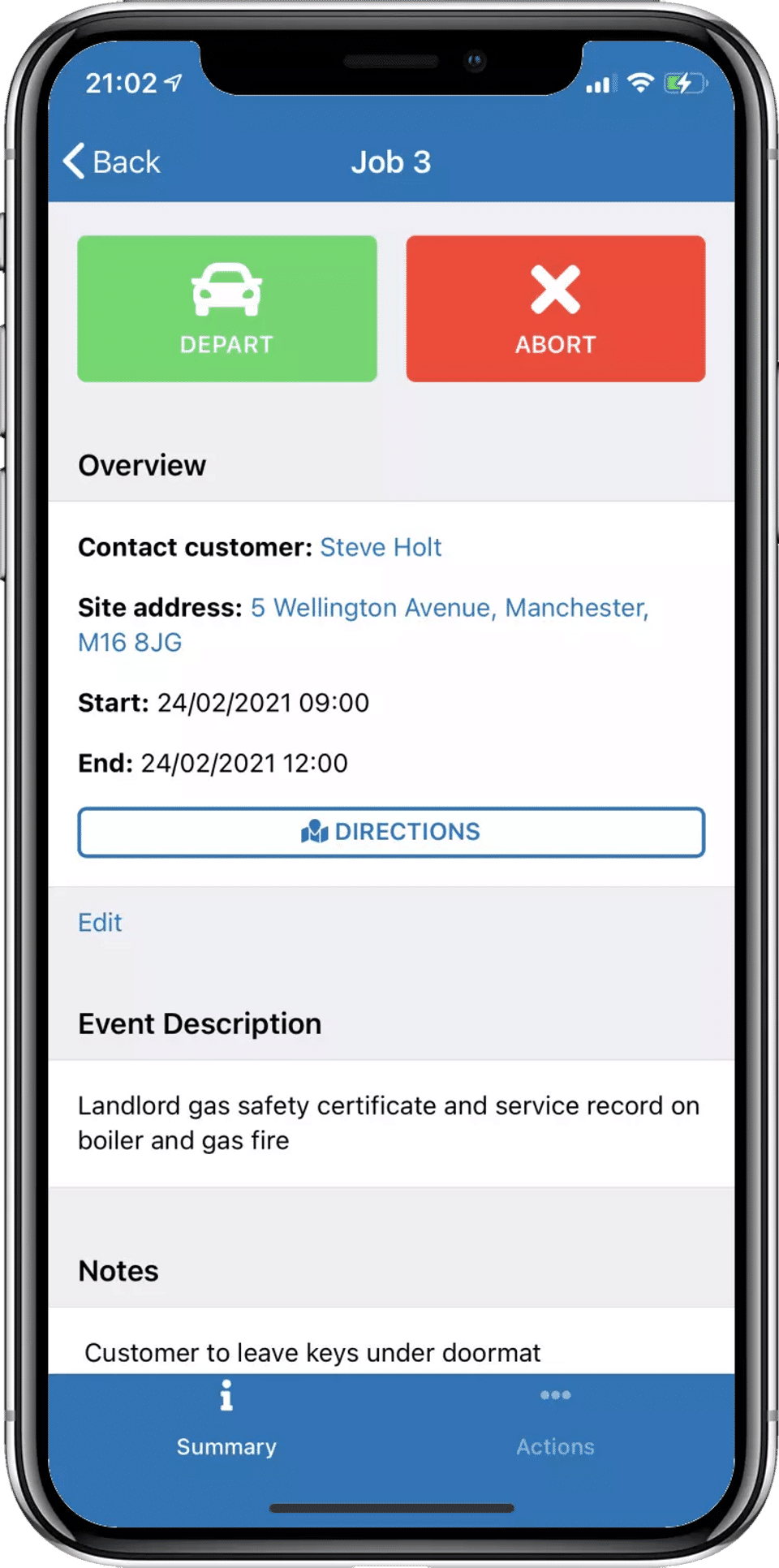Abort this job
Viewport: 779px width, 1568px height.
[x=556, y=308]
